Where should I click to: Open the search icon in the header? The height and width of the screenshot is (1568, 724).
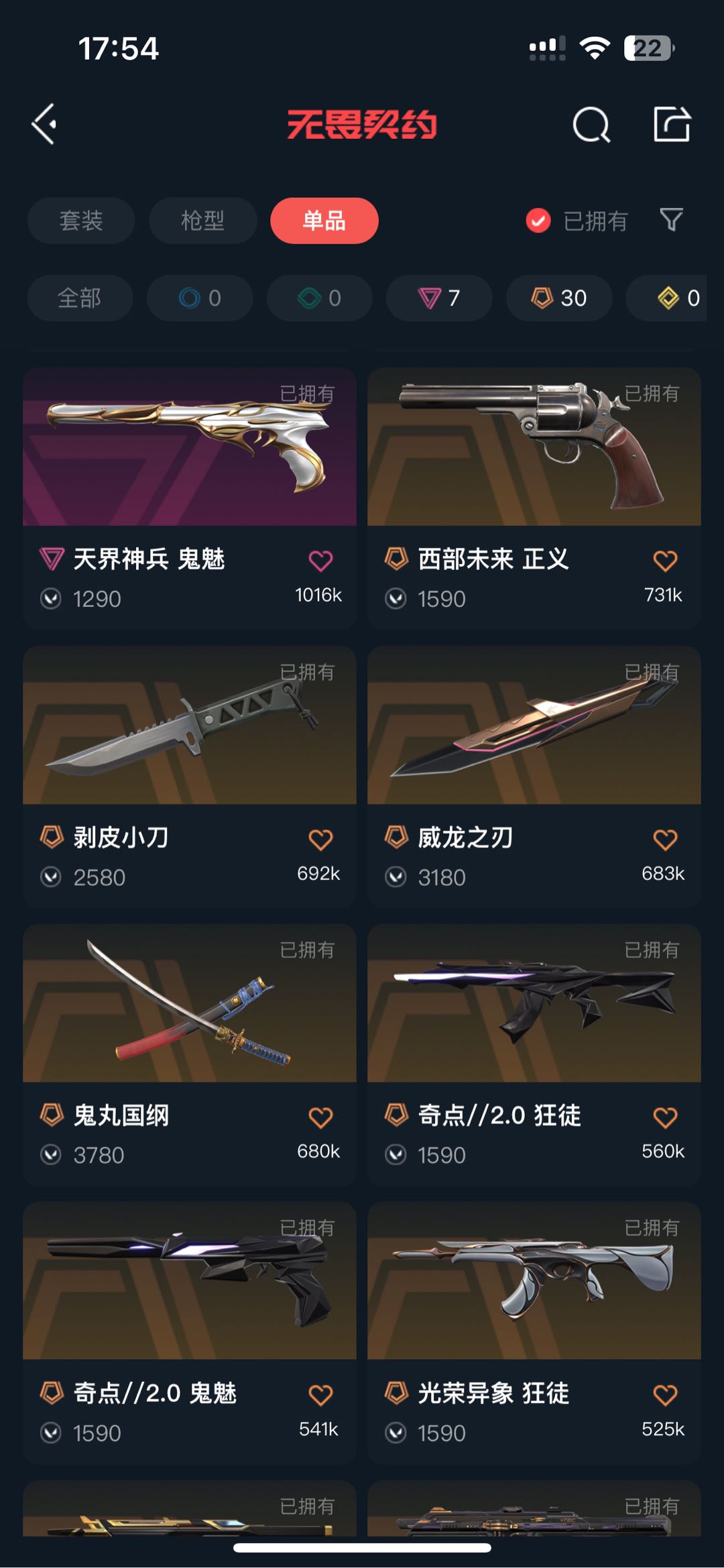(x=591, y=125)
